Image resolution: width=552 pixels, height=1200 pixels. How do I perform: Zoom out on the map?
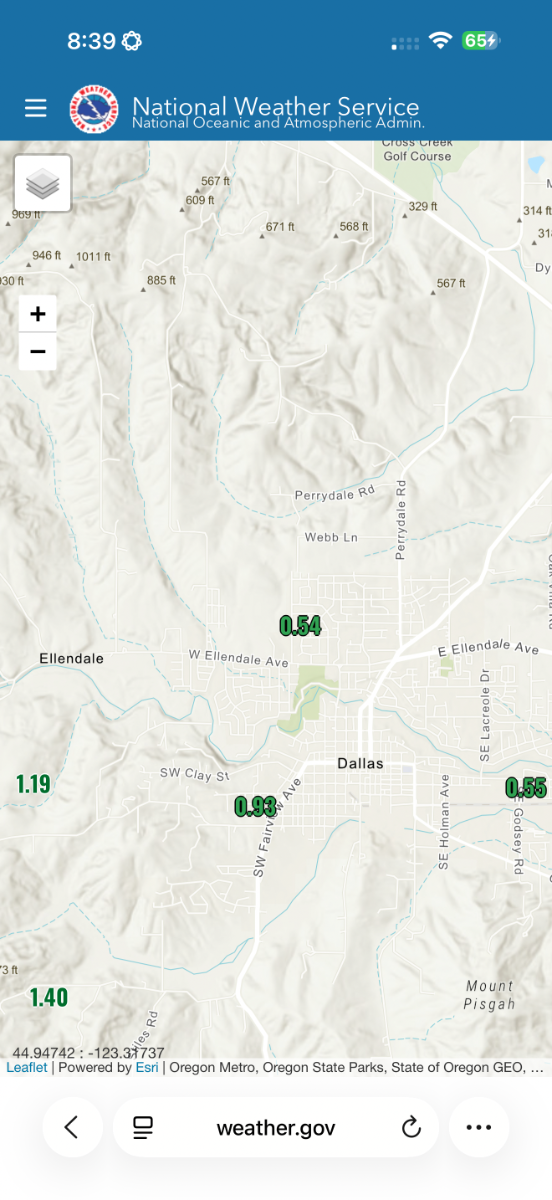pos(38,351)
